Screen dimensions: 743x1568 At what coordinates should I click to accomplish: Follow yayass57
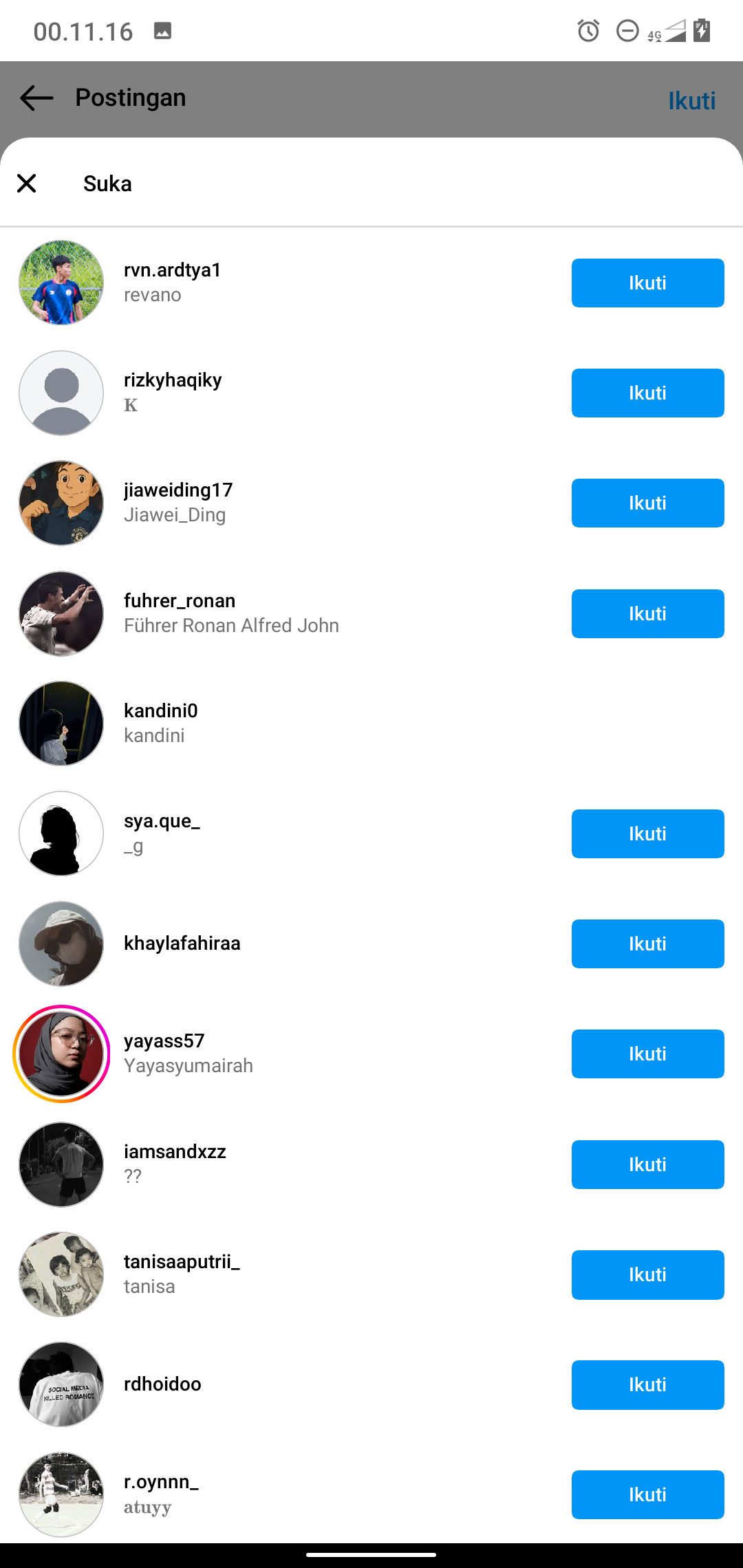(647, 1054)
